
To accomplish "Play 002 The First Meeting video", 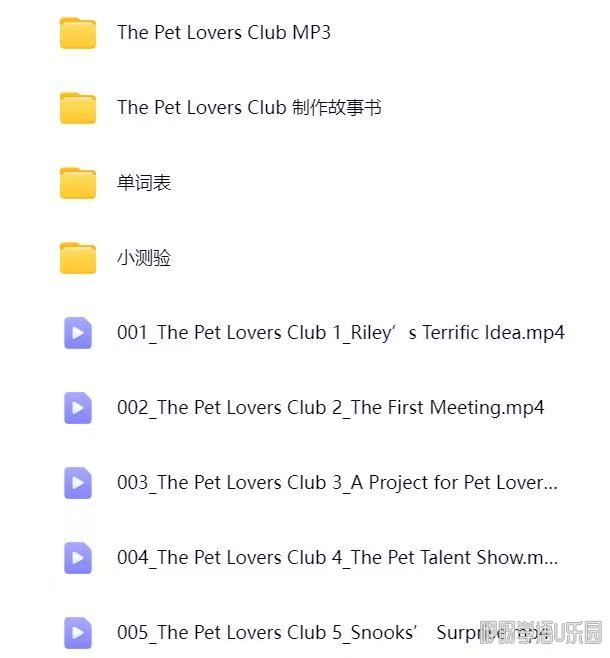I will [330, 408].
